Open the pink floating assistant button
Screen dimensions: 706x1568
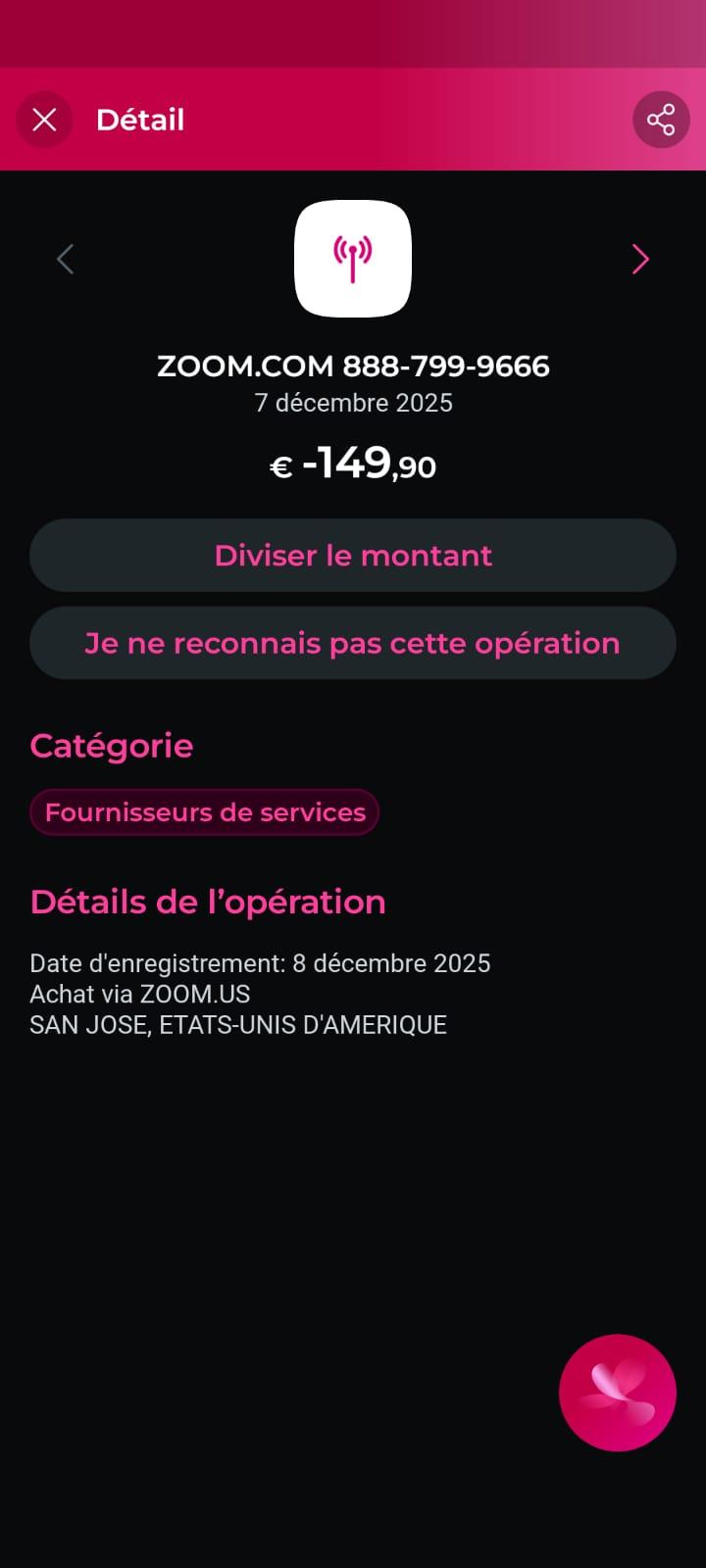[617, 1393]
